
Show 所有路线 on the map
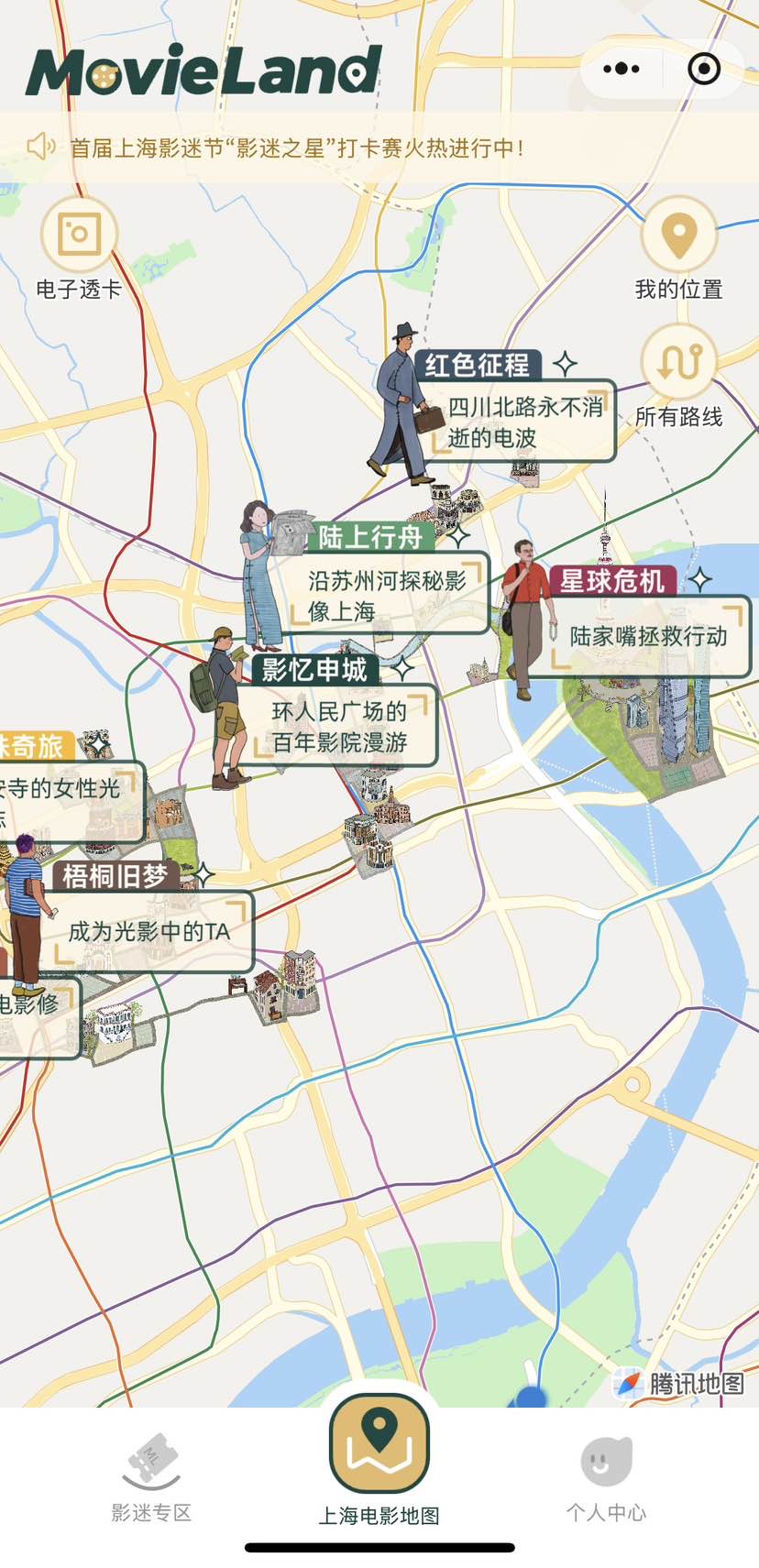[678, 363]
